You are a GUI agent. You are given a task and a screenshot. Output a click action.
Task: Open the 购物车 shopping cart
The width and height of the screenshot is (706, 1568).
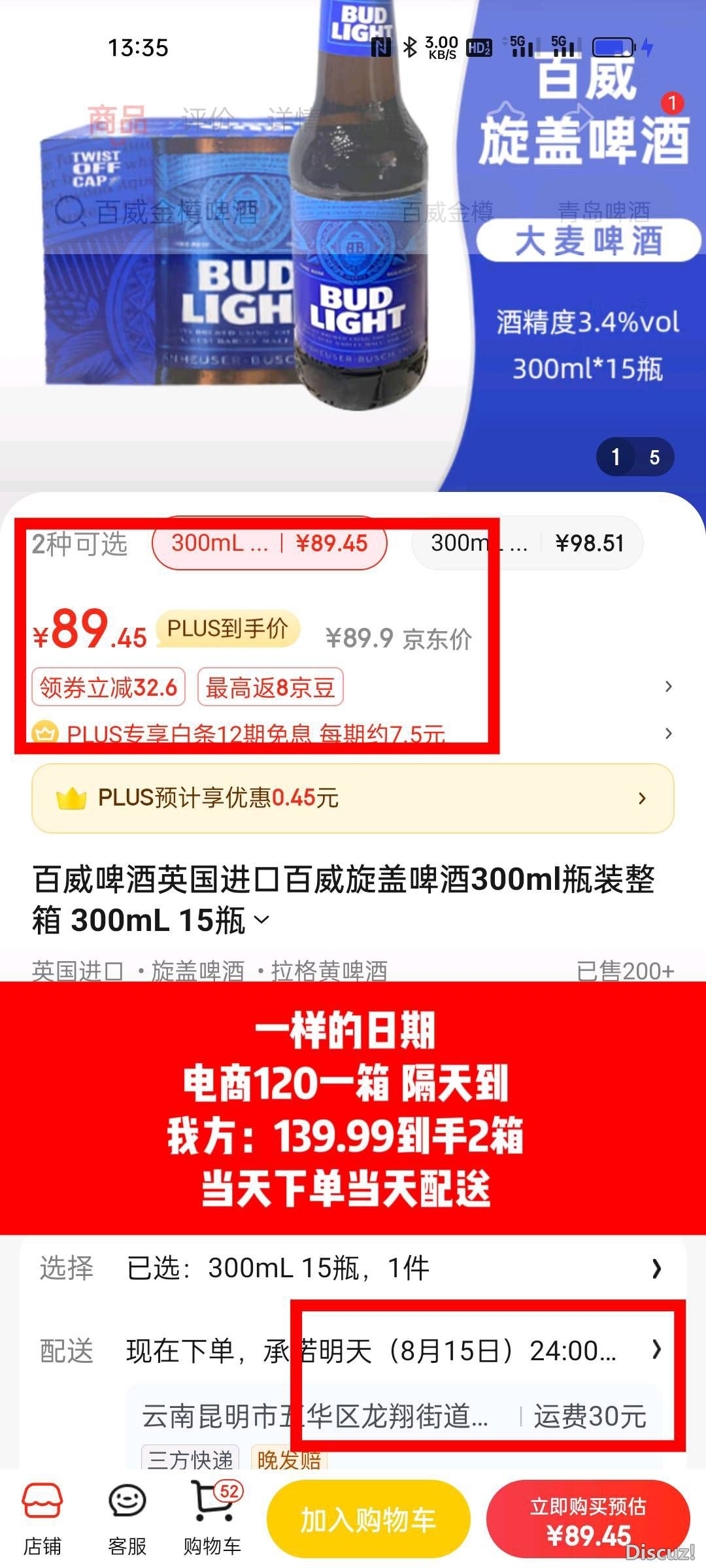(x=212, y=1518)
